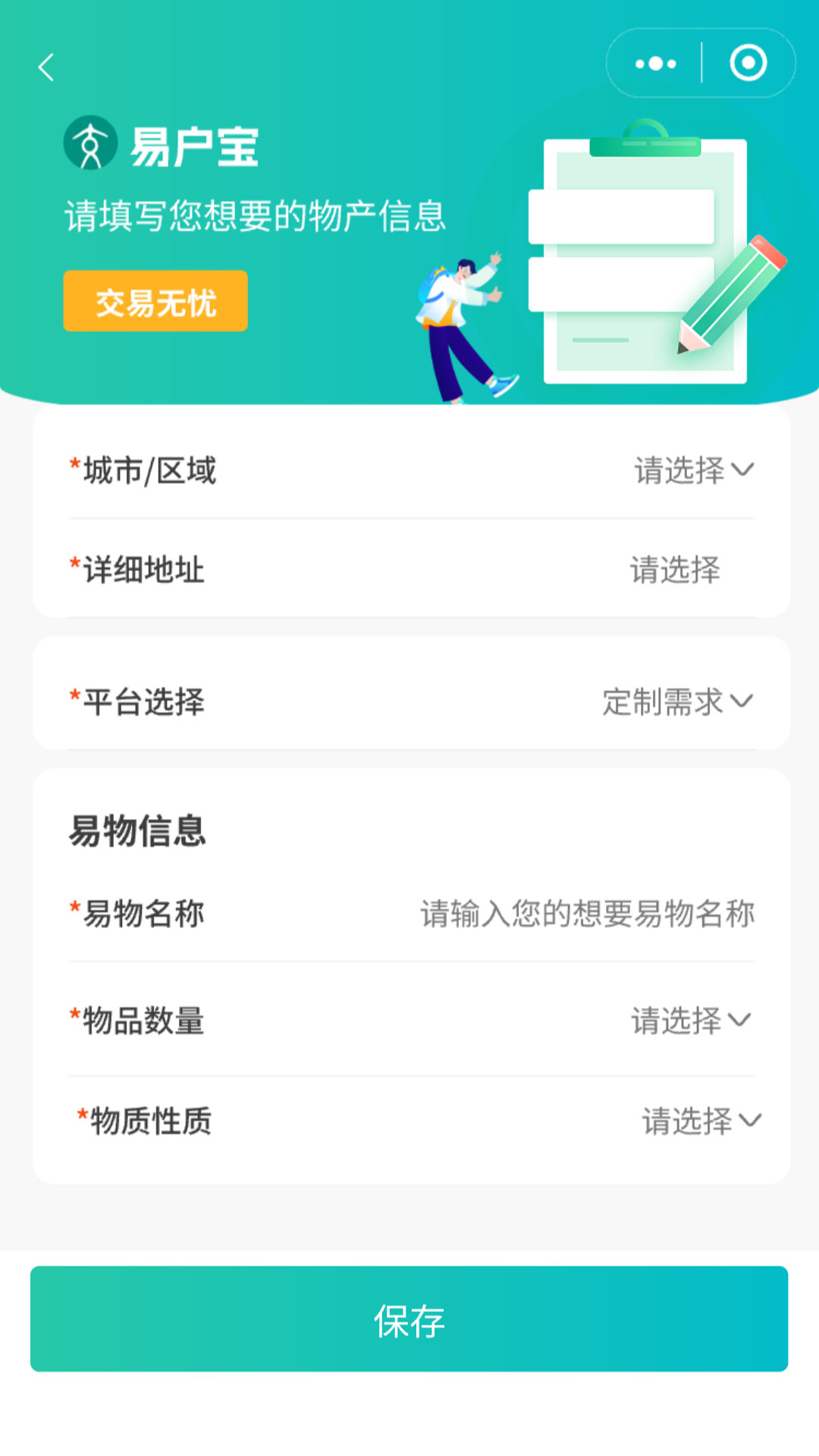819x1456 pixels.
Task: Expand the 物质性质 selection dropdown
Action: [x=698, y=1122]
